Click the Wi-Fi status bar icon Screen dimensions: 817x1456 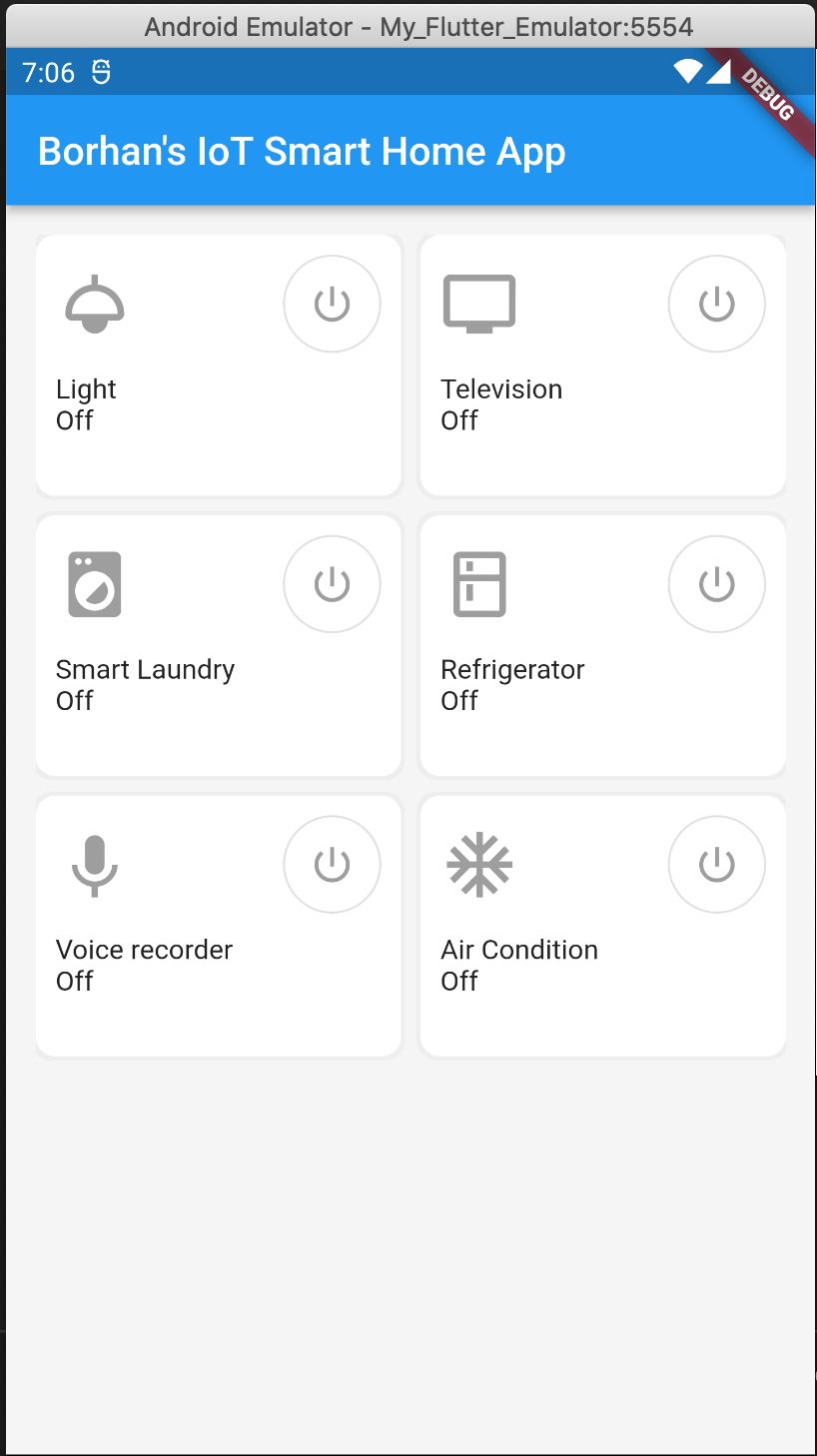(685, 71)
